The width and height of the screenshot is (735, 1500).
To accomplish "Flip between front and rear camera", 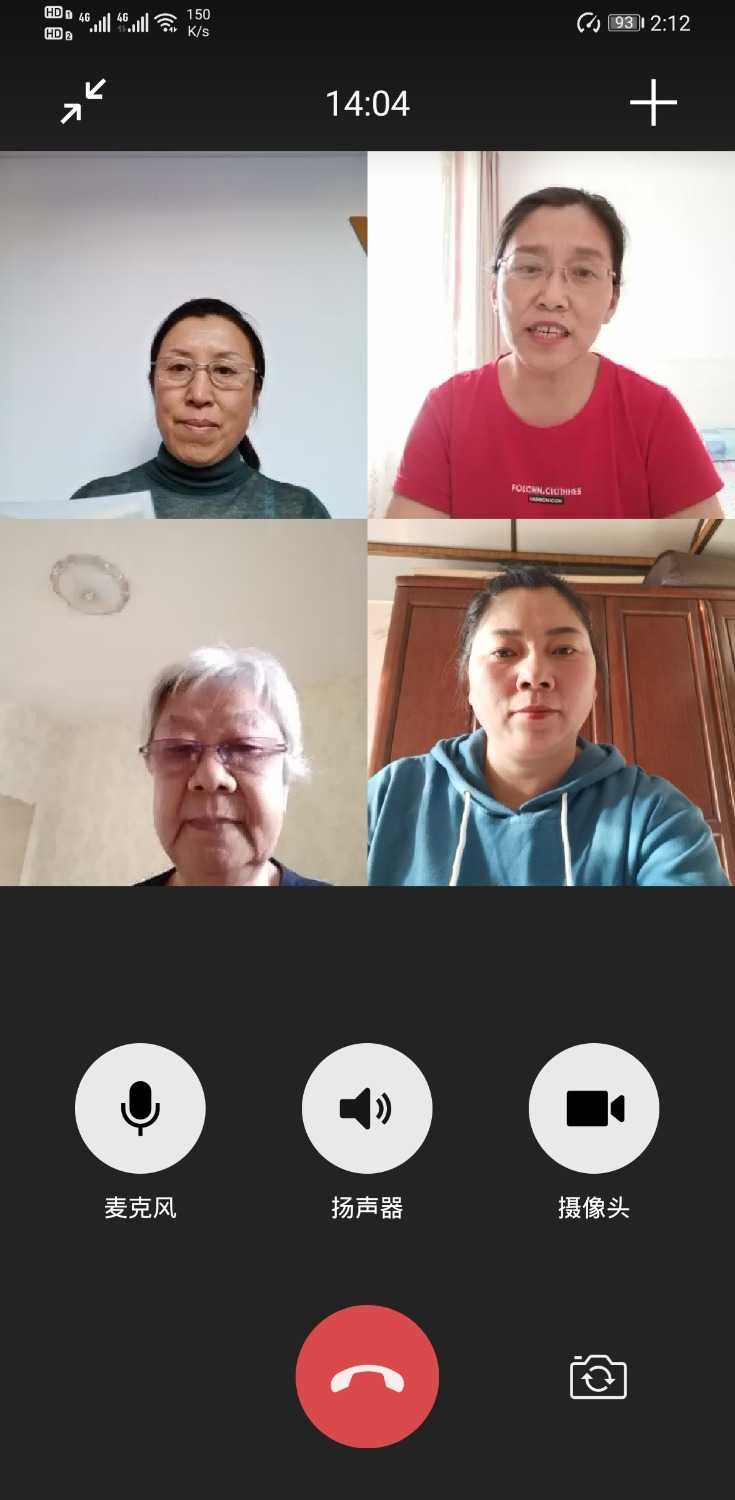I will click(x=598, y=1377).
